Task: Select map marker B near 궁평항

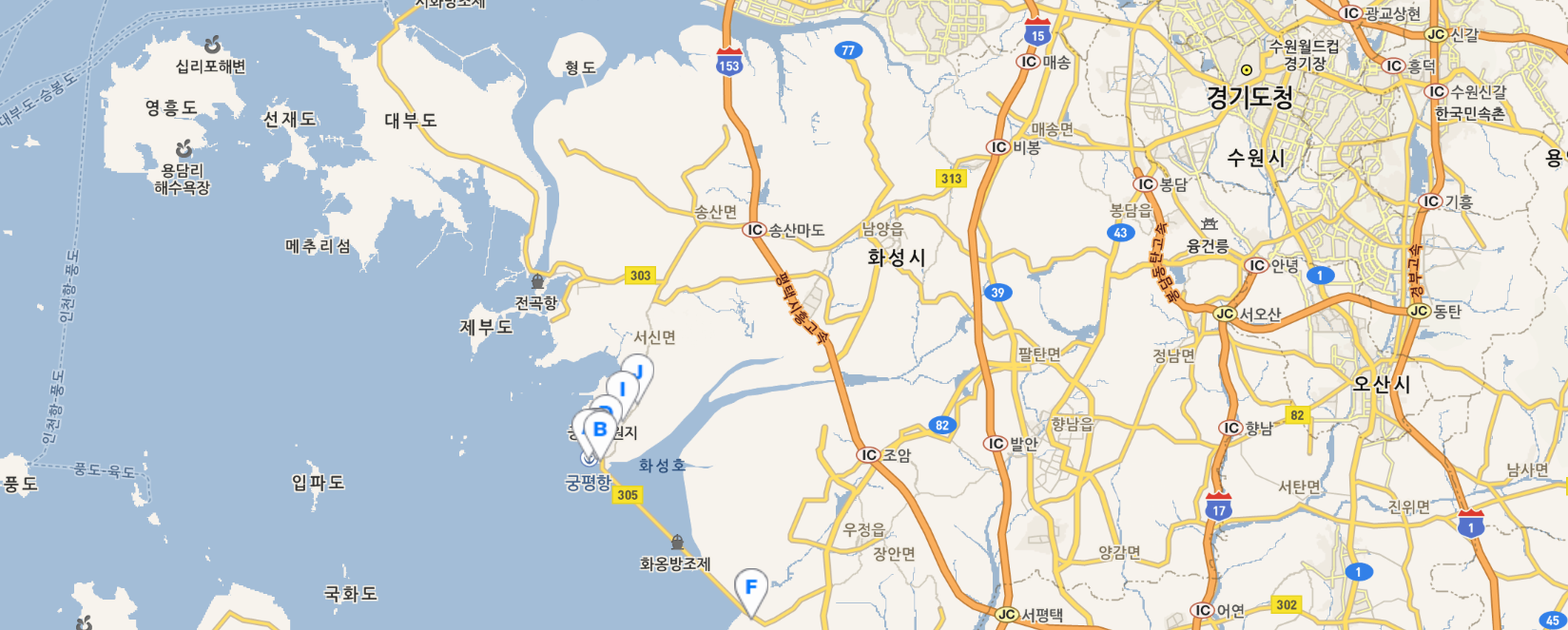Action: 600,430
